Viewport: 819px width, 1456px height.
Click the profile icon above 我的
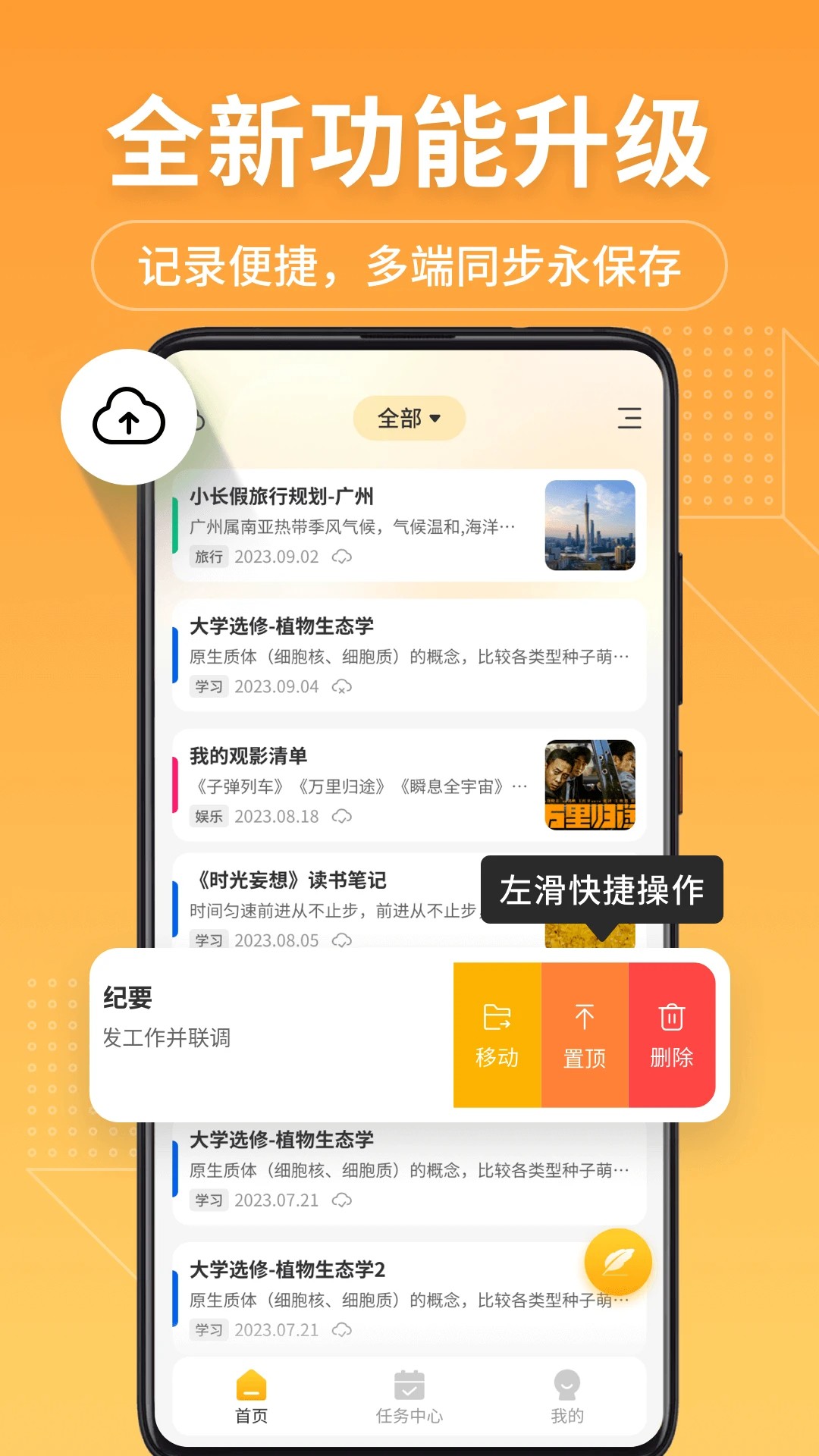coord(566,1384)
